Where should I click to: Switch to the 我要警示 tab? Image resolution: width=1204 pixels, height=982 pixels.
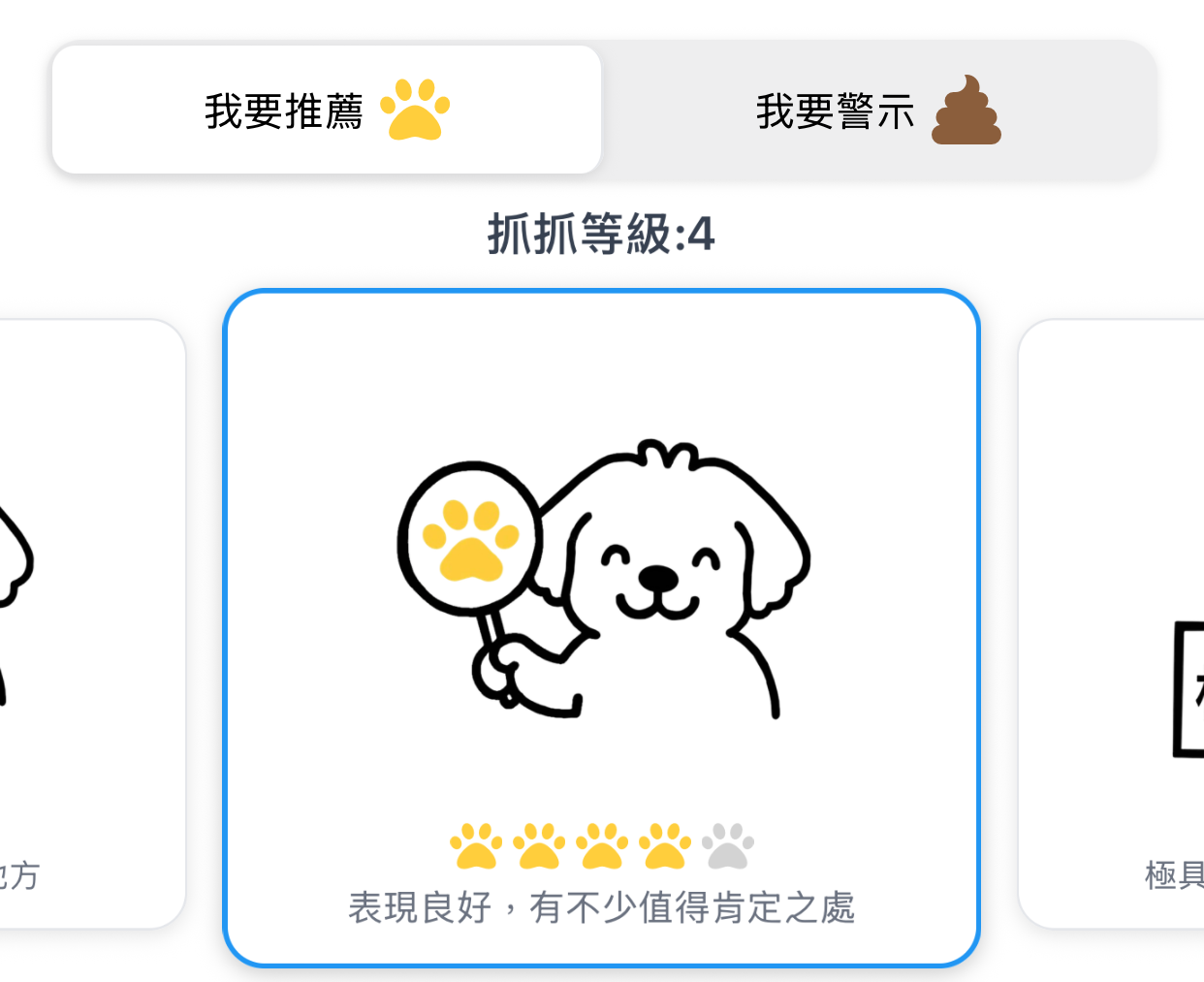[877, 111]
